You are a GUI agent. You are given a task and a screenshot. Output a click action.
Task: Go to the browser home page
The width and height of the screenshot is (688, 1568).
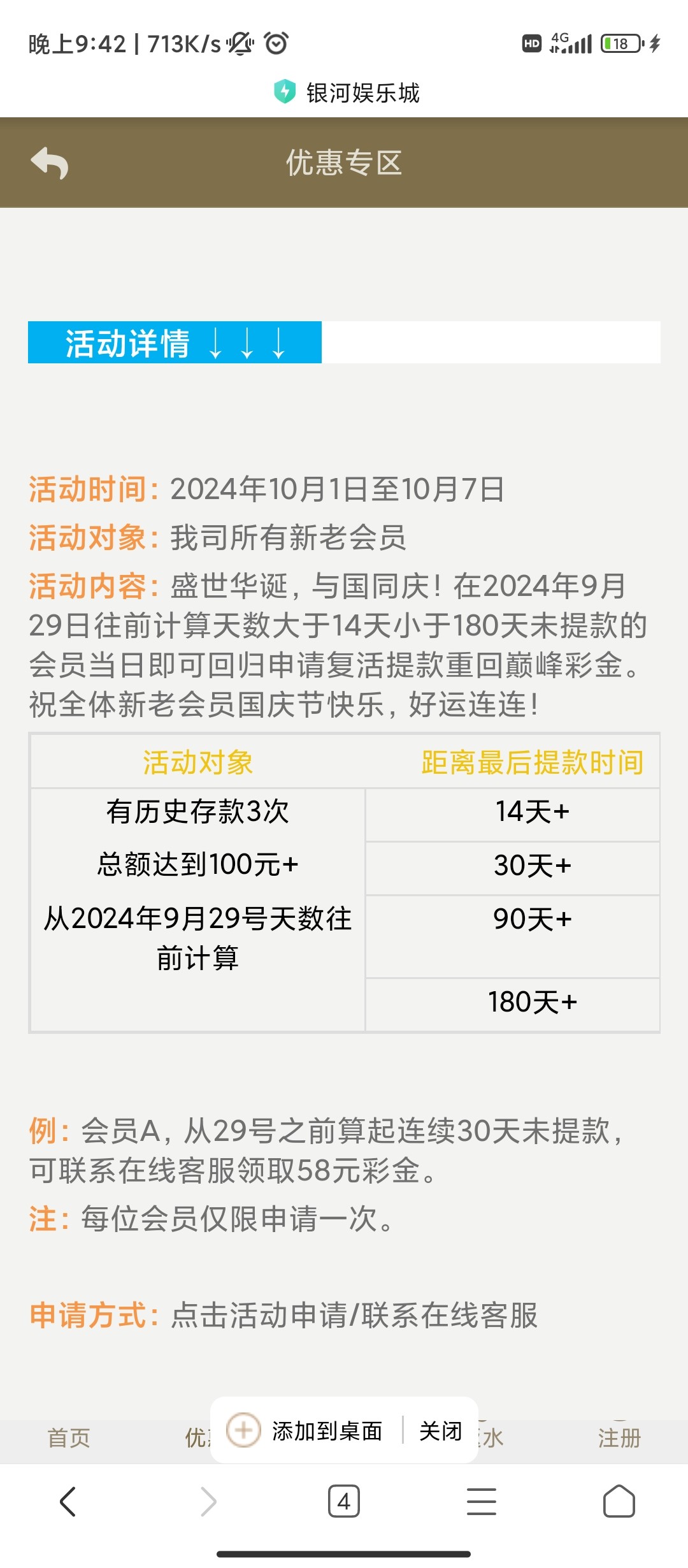(619, 1502)
